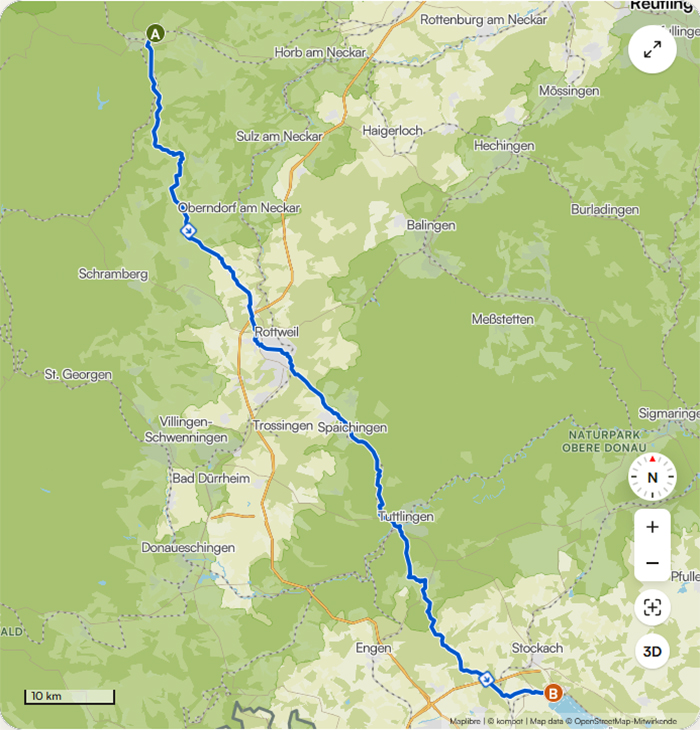Expand the map to fullscreen
Viewport: 700px width, 730px height.
coord(652,49)
